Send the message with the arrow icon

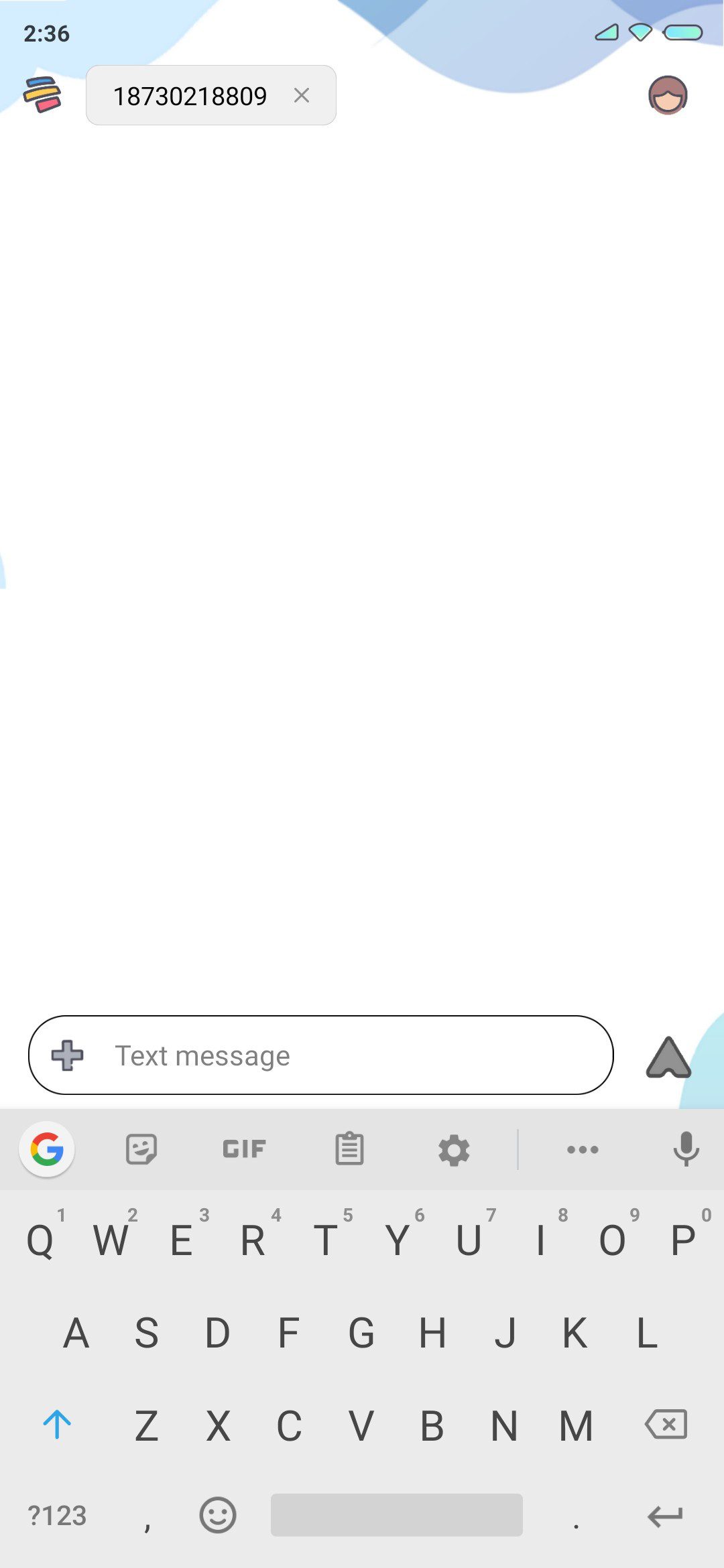(668, 1057)
